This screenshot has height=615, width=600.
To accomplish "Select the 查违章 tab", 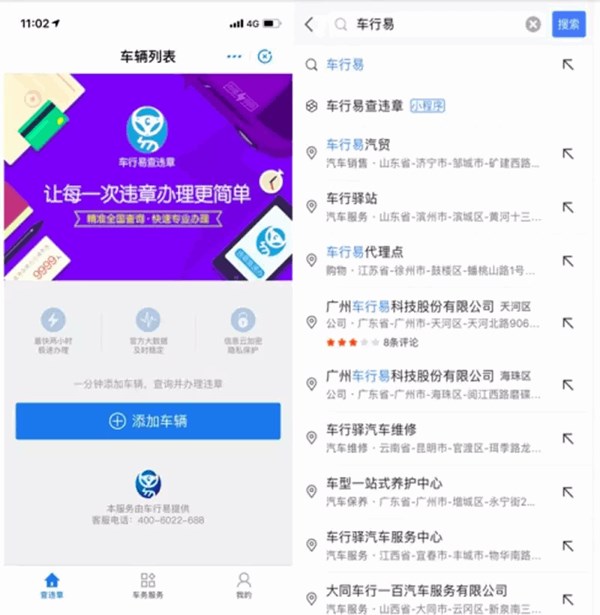I will [52, 585].
